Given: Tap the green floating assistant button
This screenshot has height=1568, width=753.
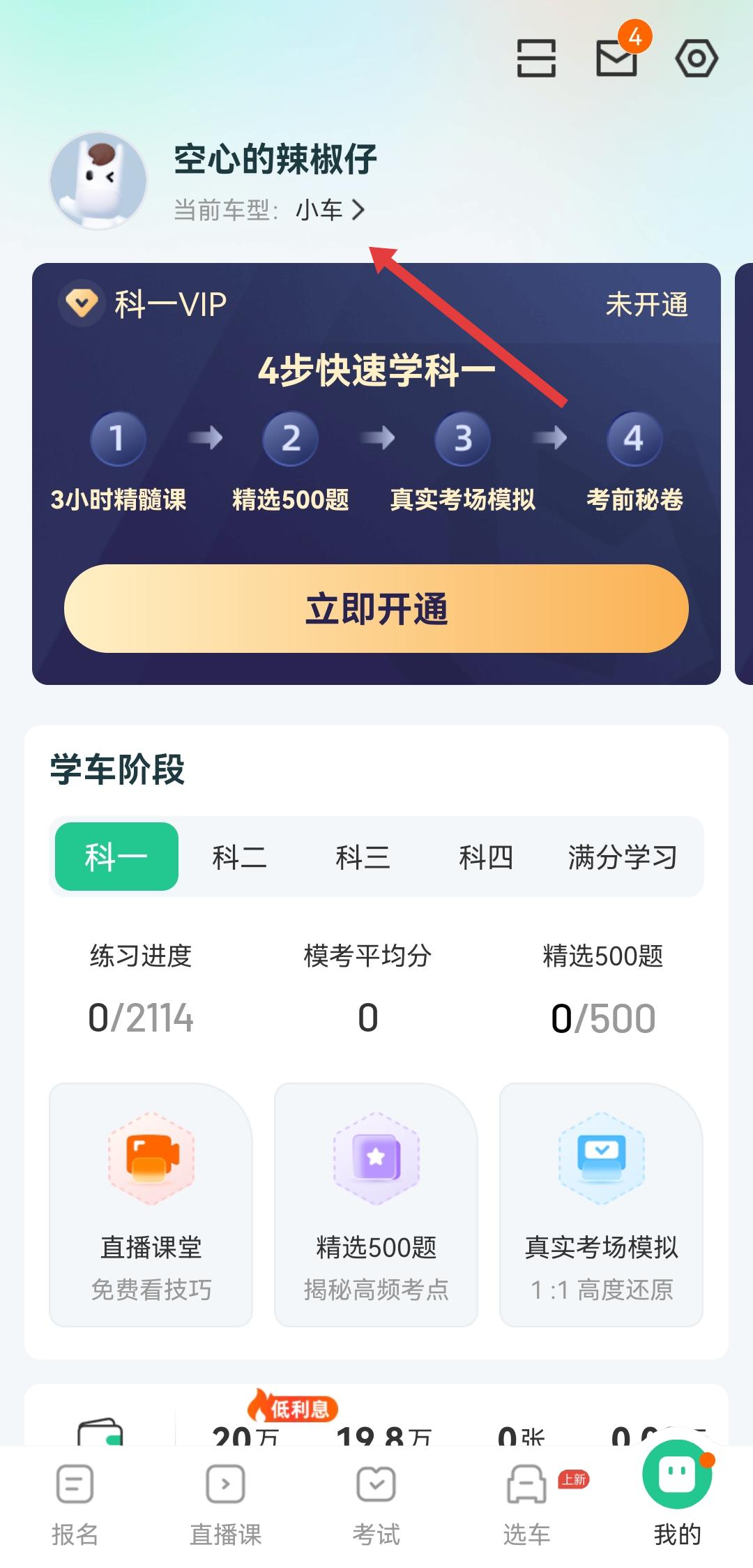Looking at the screenshot, I should pyautogui.click(x=677, y=1473).
